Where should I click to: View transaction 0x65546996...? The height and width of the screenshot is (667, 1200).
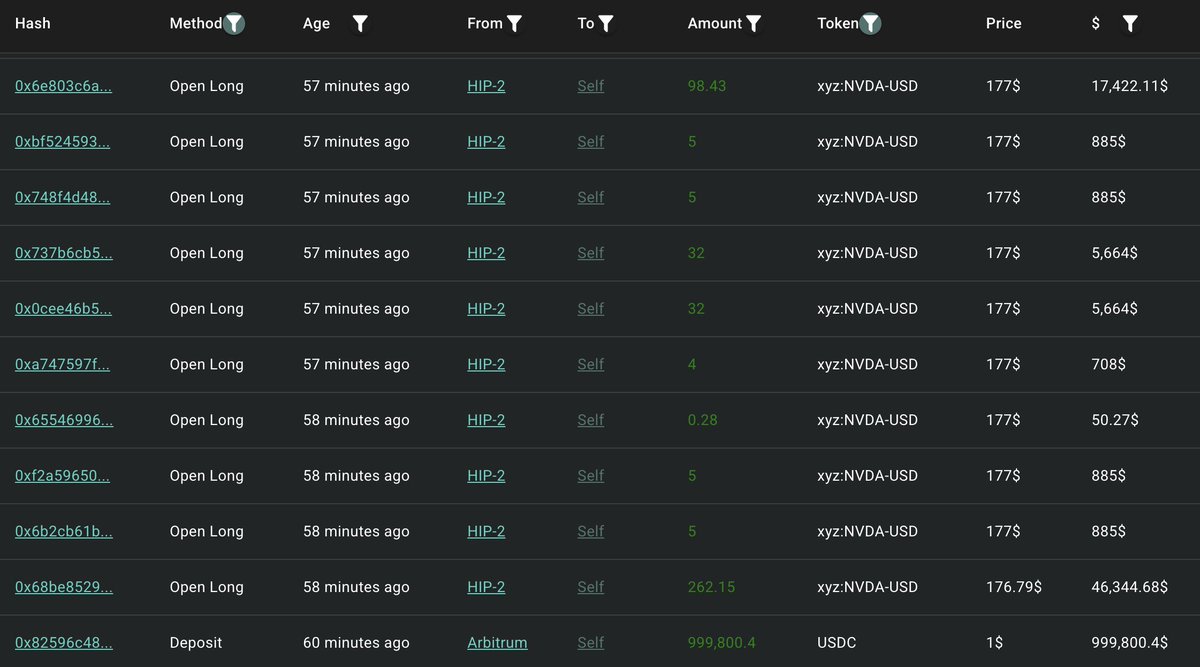click(x=63, y=420)
